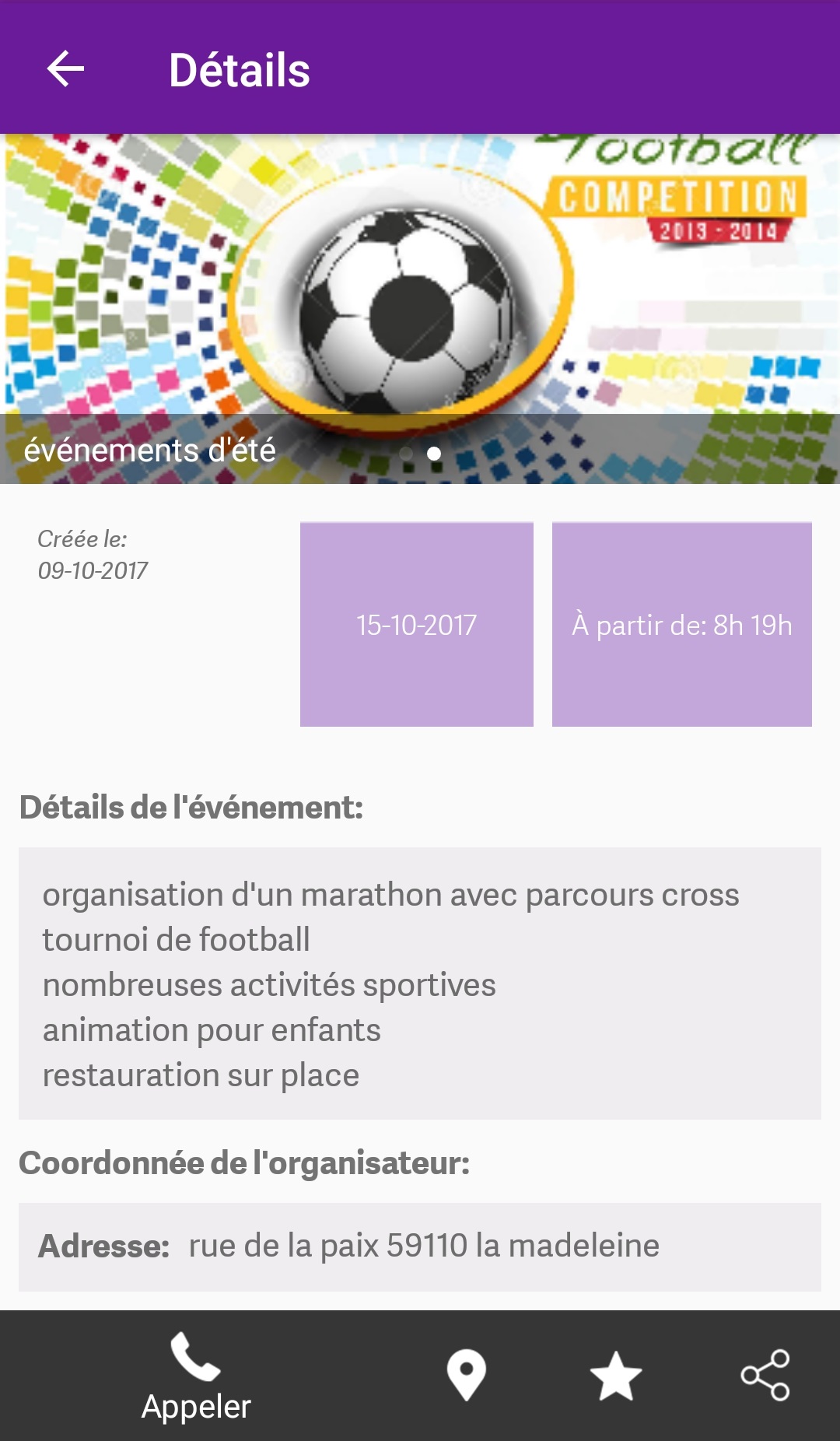Call the organizer with Appeler
The width and height of the screenshot is (840, 1441).
(196, 1376)
